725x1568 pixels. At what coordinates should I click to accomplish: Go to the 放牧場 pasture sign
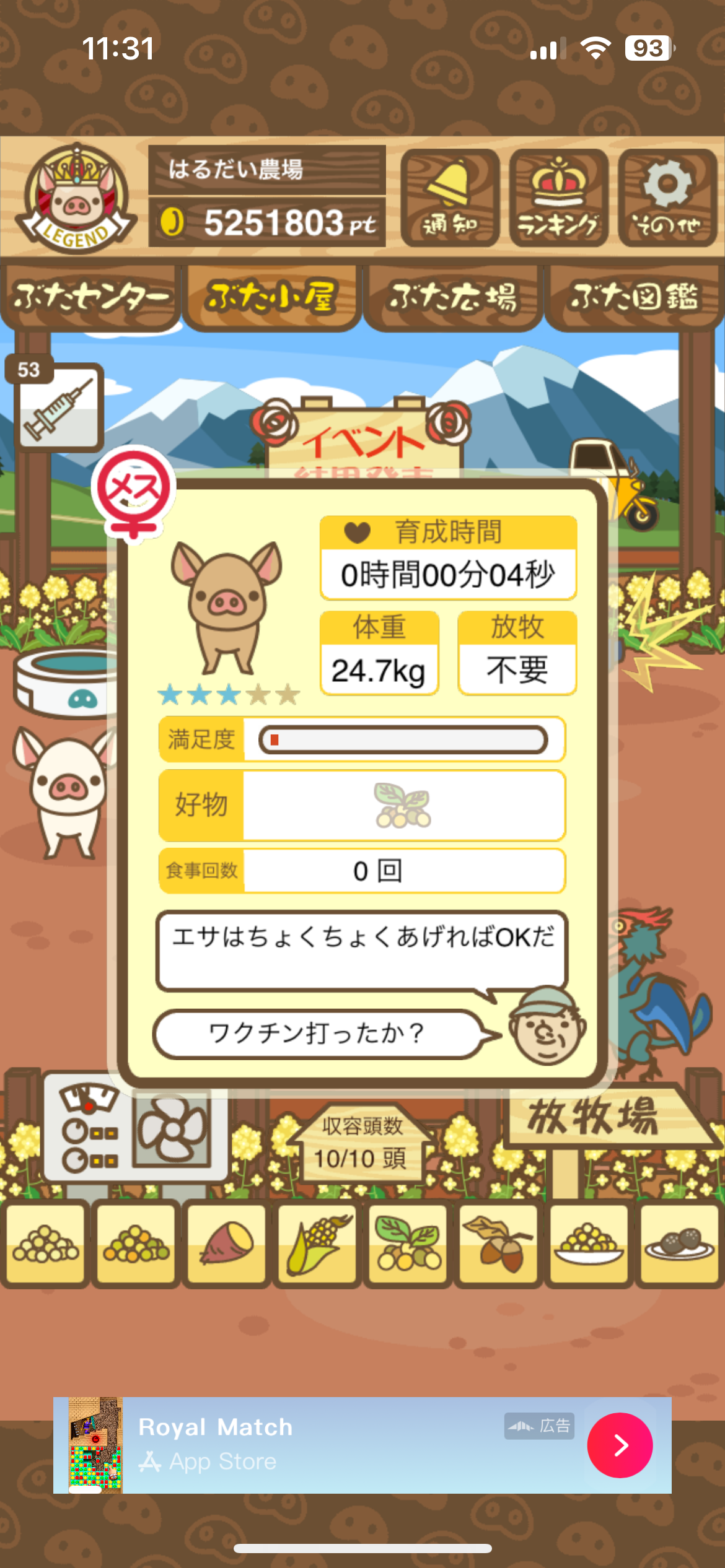[595, 1117]
